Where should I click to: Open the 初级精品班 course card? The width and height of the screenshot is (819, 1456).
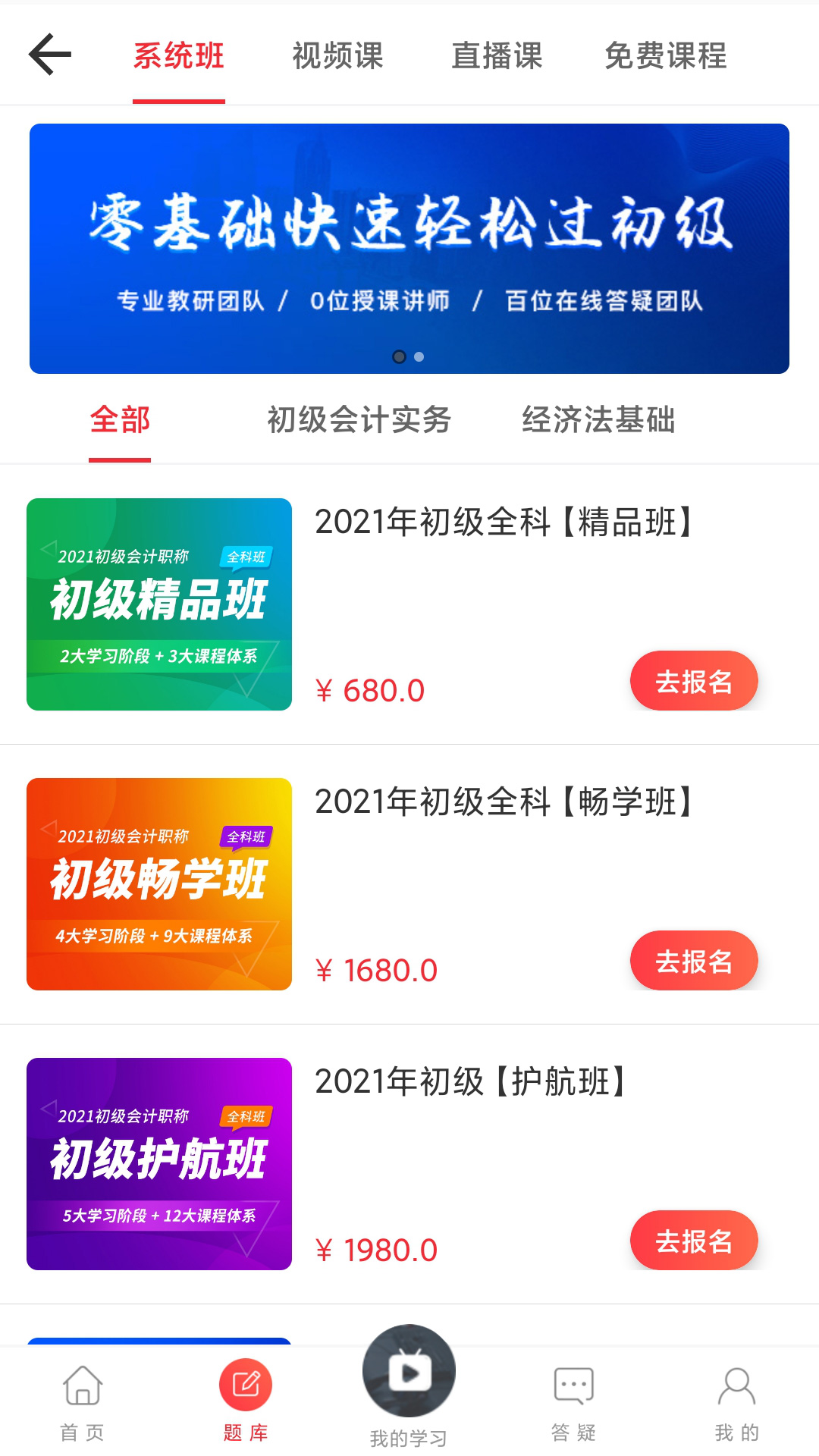click(159, 604)
